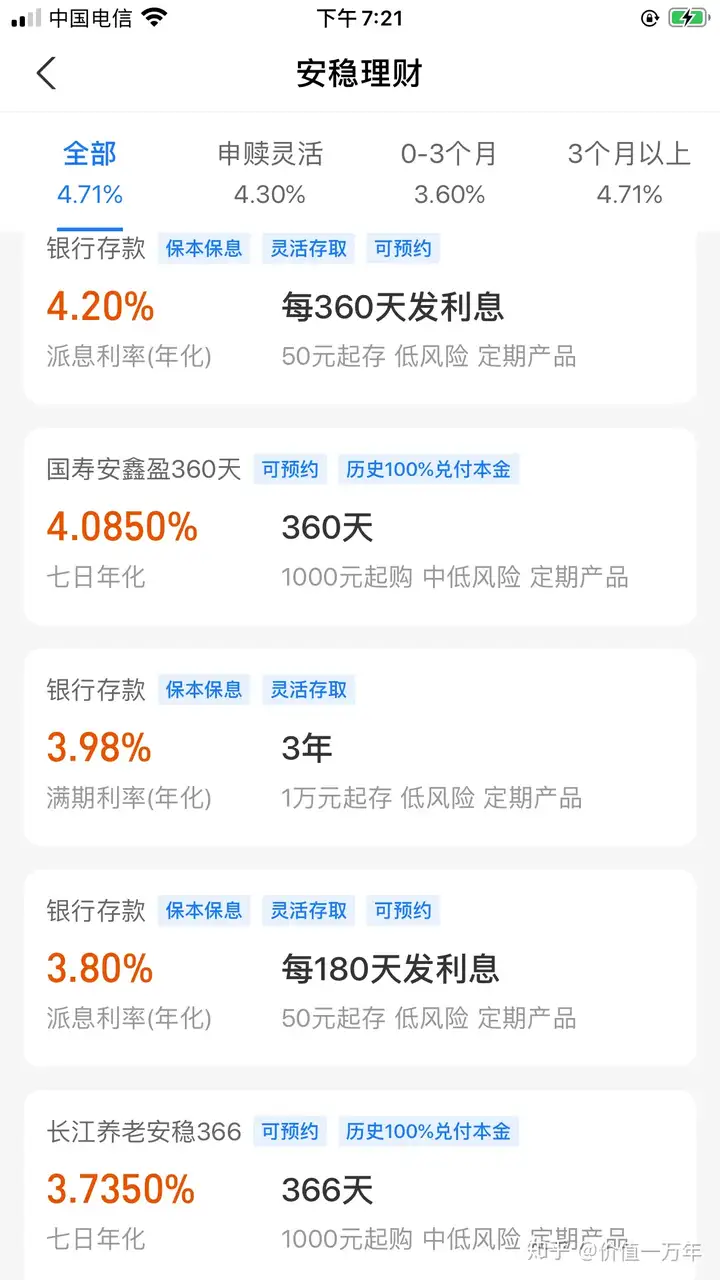The height and width of the screenshot is (1280, 720).
Task: Switch to the 0-3个月 tab
Action: coord(449,172)
